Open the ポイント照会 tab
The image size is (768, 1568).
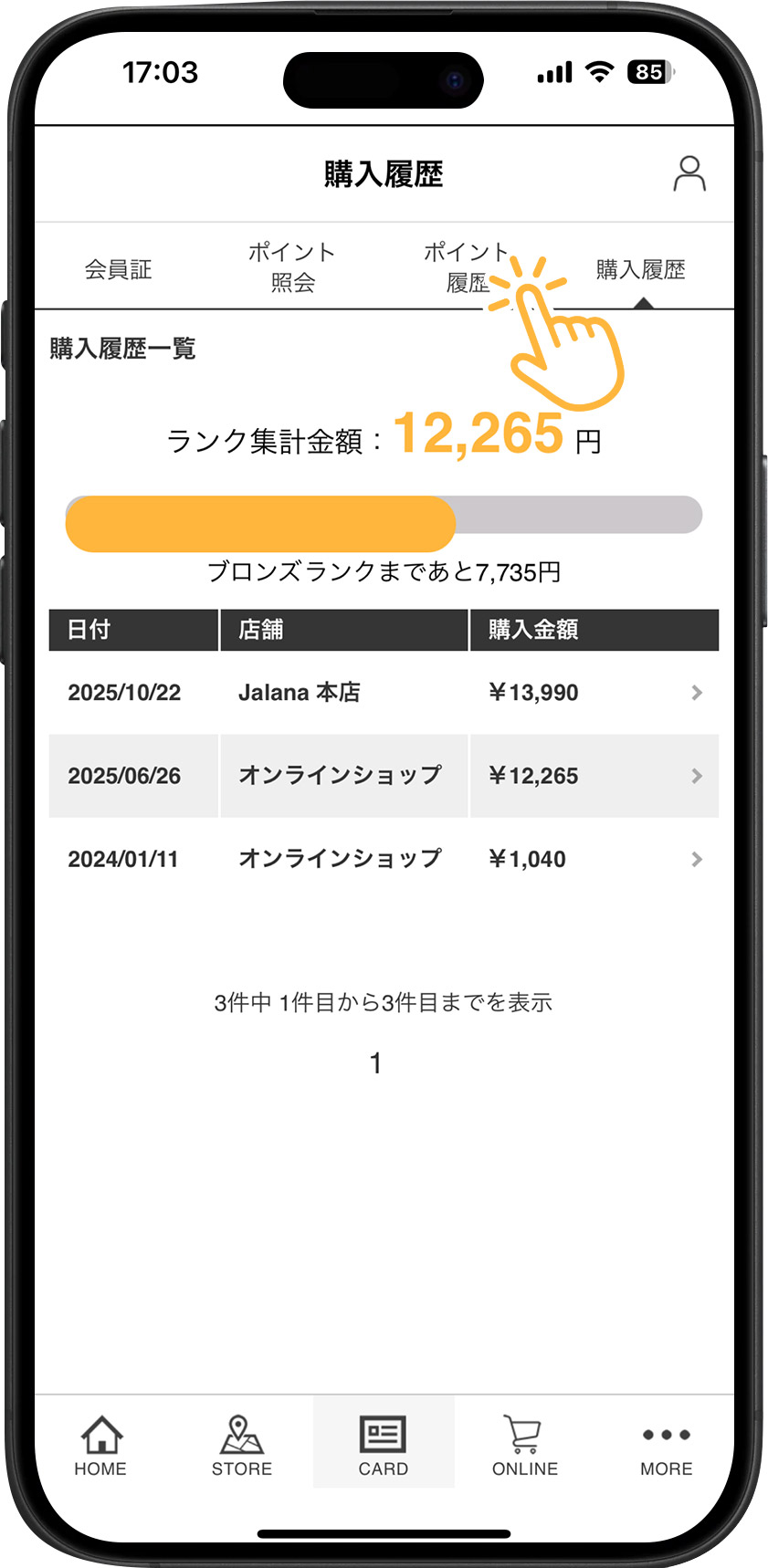coord(292,267)
